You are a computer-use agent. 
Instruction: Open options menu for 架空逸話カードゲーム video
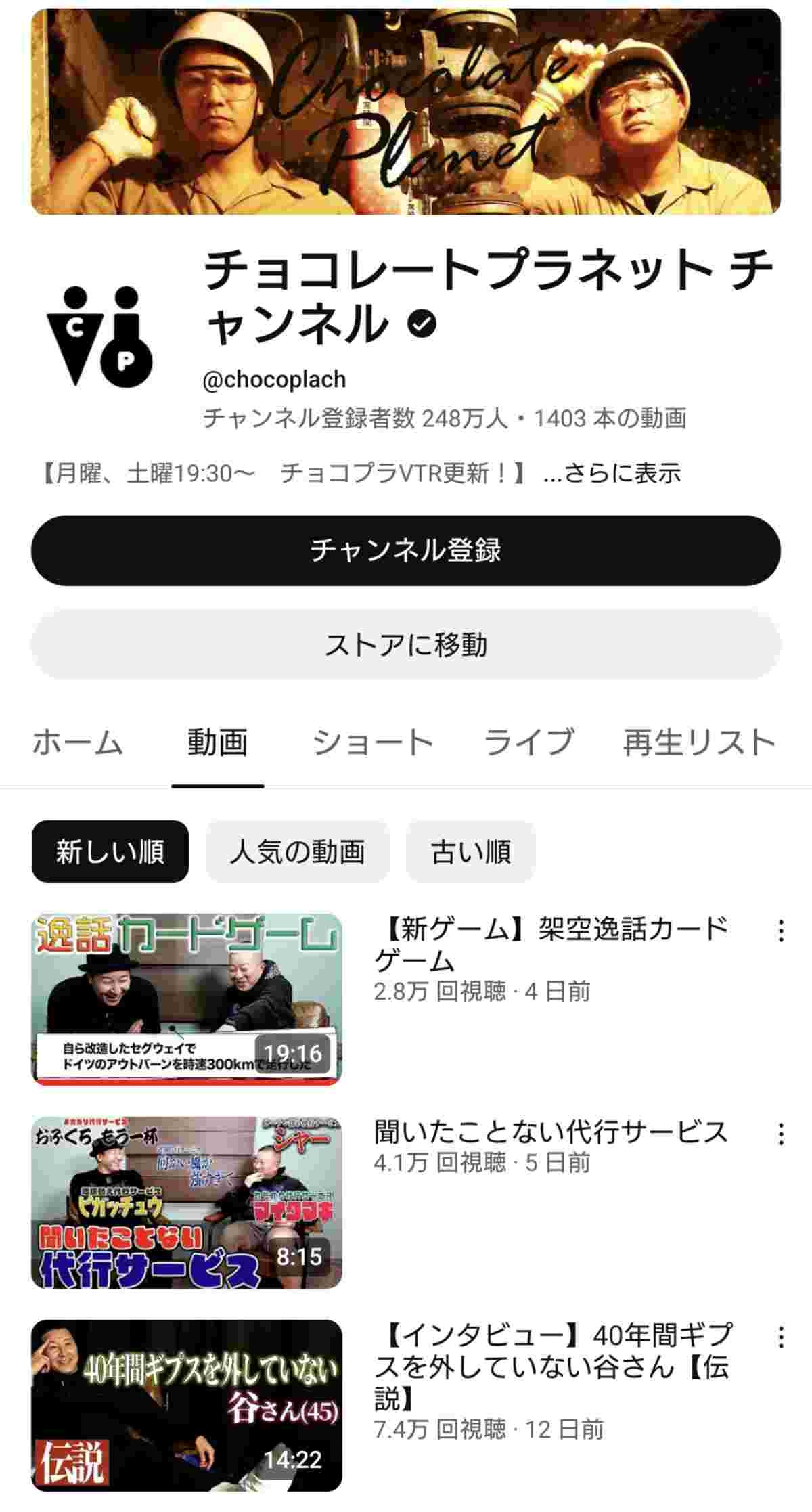[781, 931]
